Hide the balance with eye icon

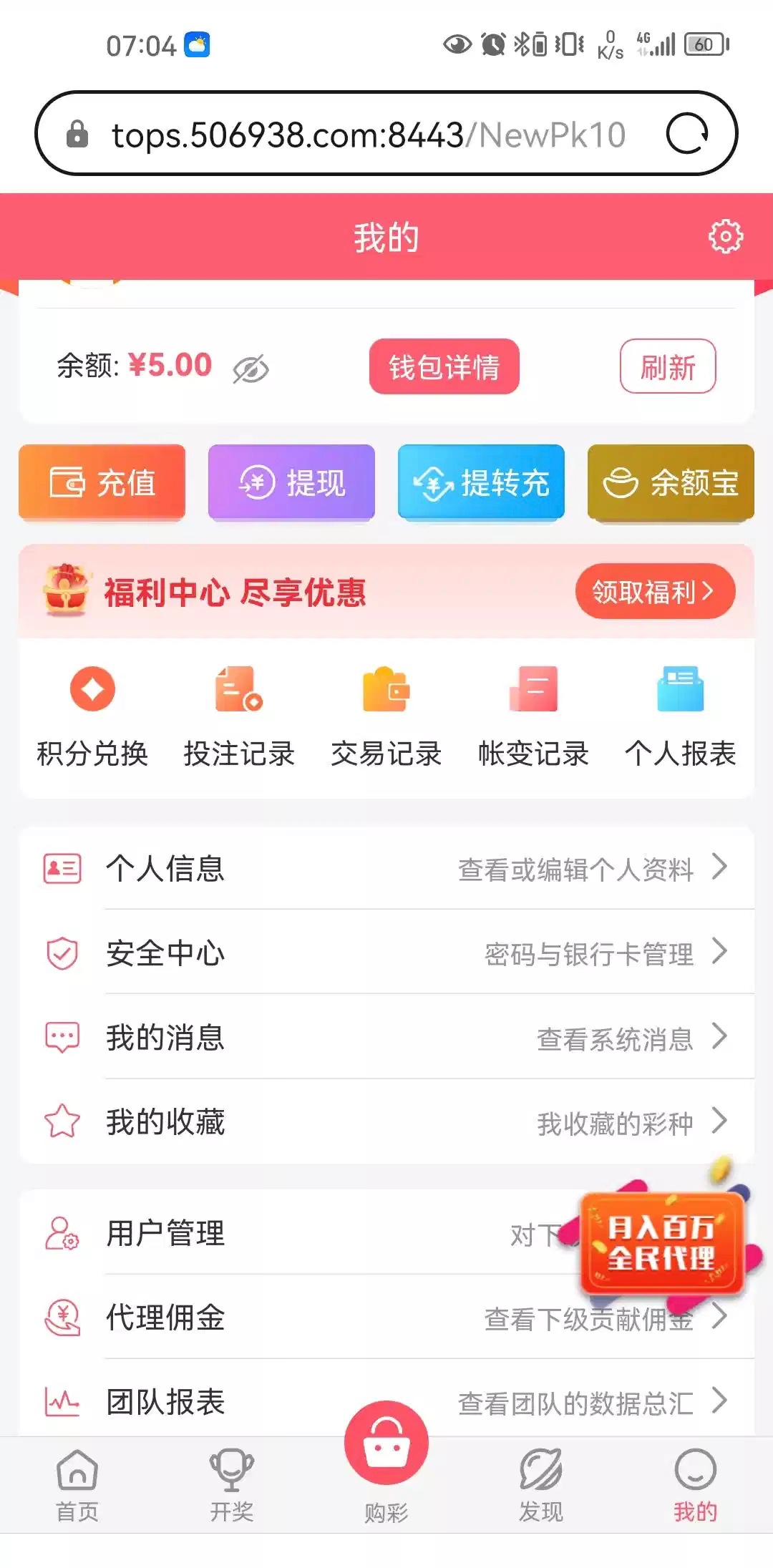251,369
